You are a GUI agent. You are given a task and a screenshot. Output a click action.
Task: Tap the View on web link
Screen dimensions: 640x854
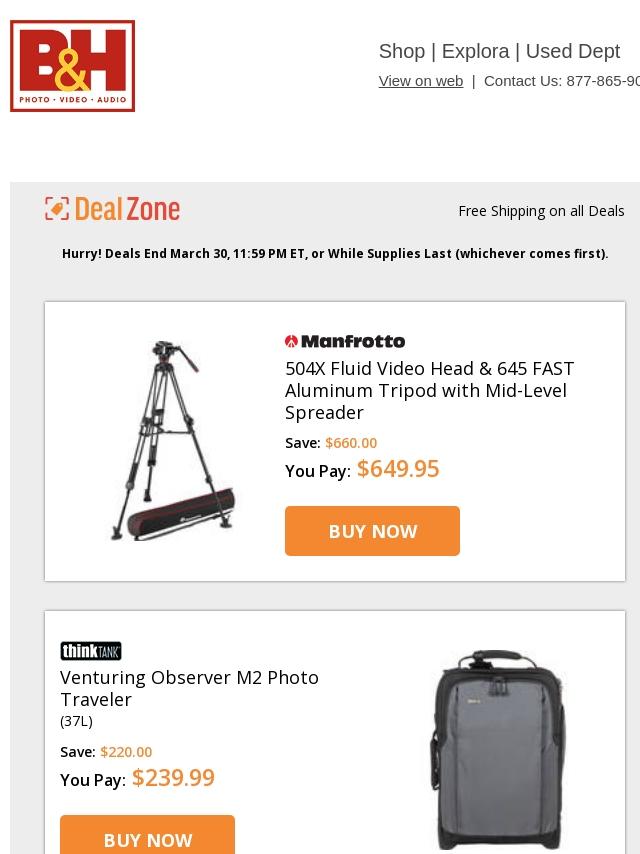click(420, 81)
